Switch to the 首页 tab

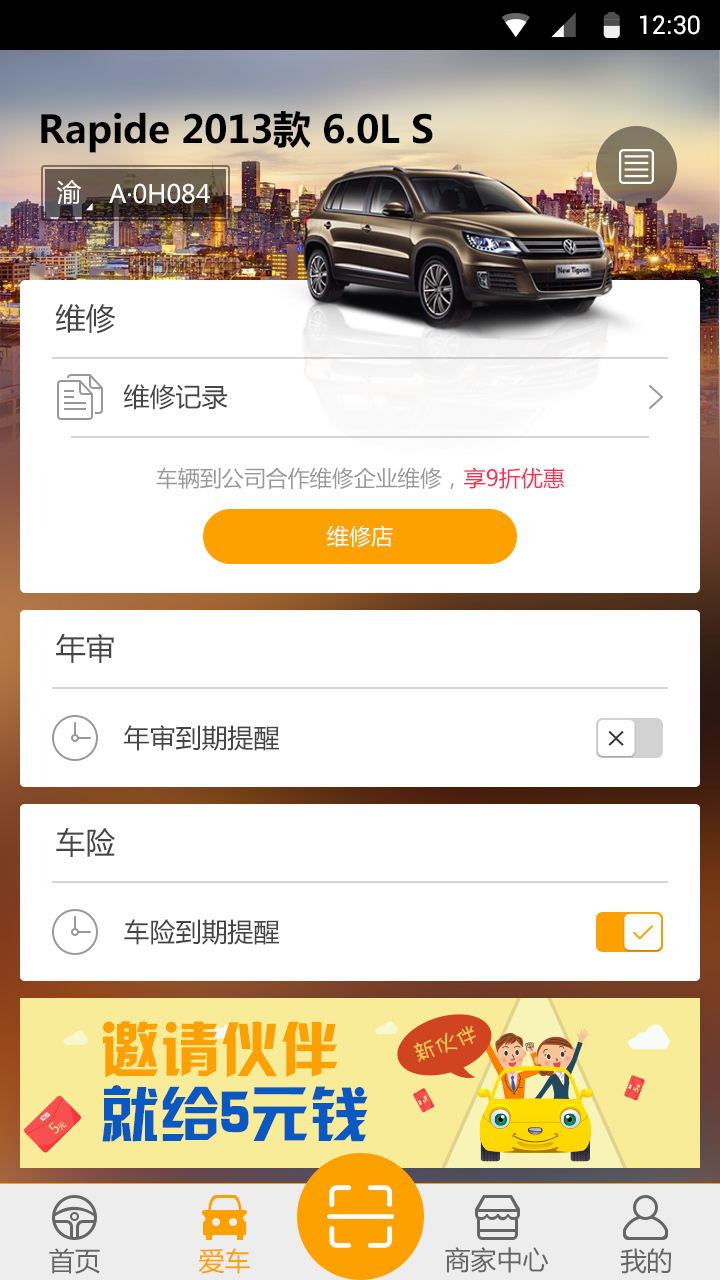[x=75, y=1234]
